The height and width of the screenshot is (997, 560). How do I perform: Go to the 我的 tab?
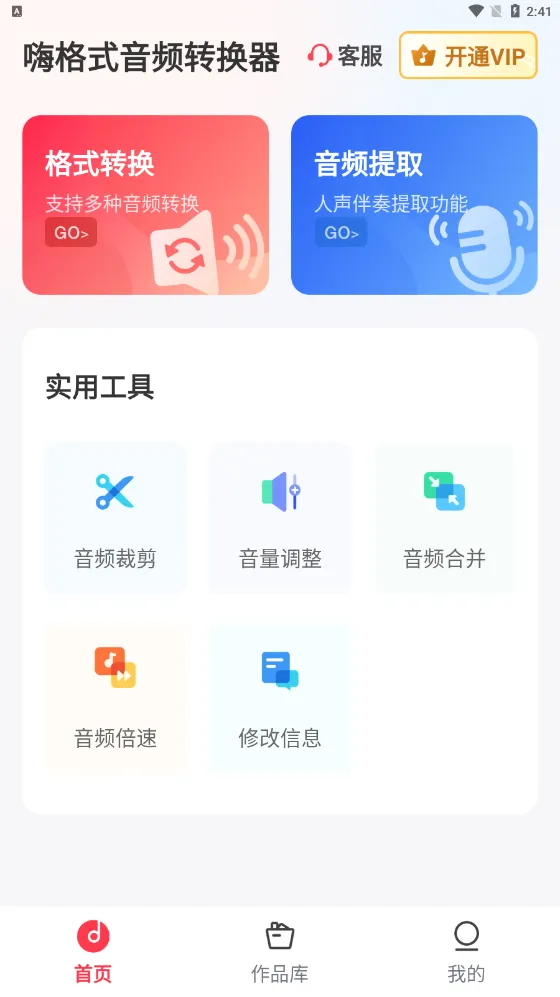[466, 952]
